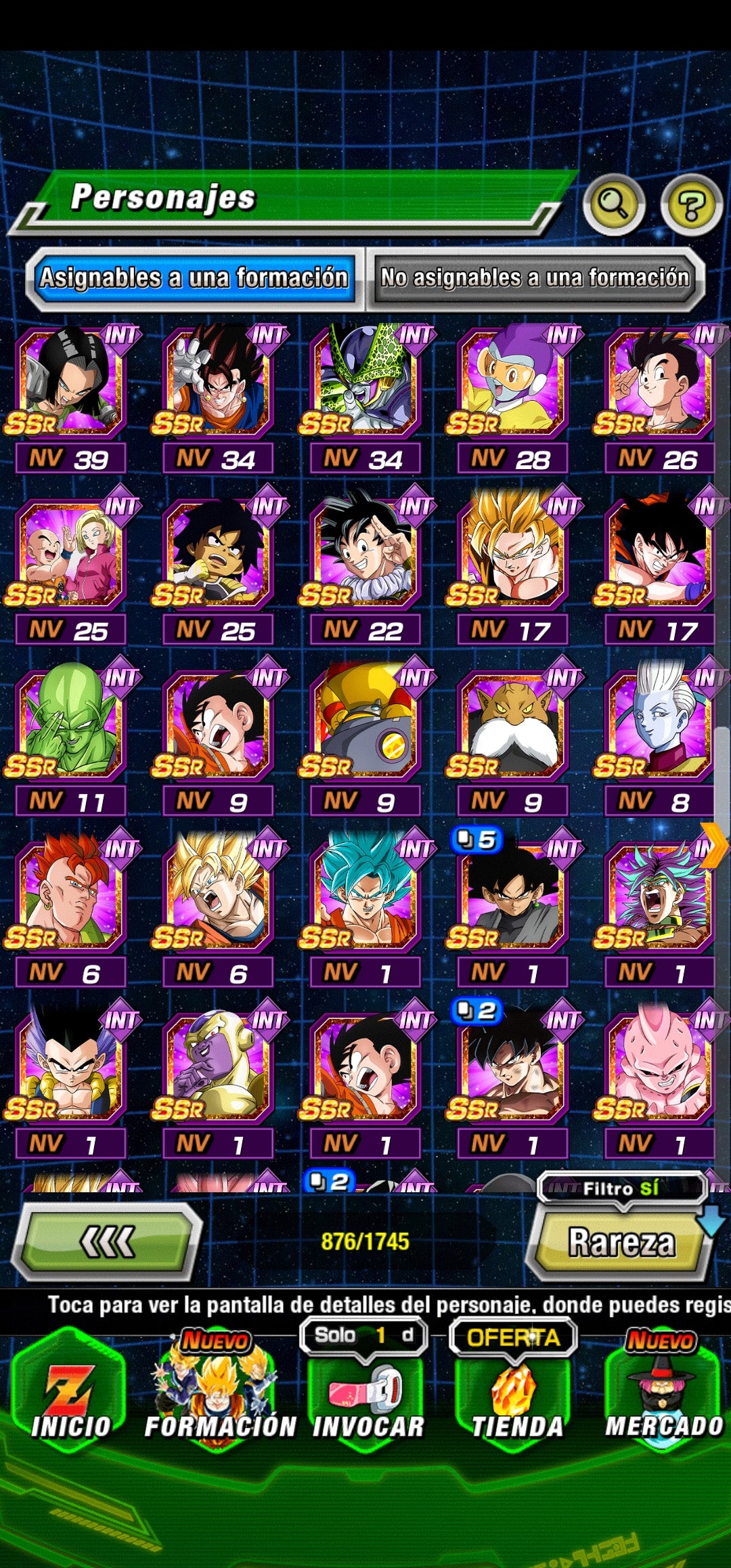The height and width of the screenshot is (1568, 731).
Task: Switch to No asignables a una formación tab
Action: 535,278
